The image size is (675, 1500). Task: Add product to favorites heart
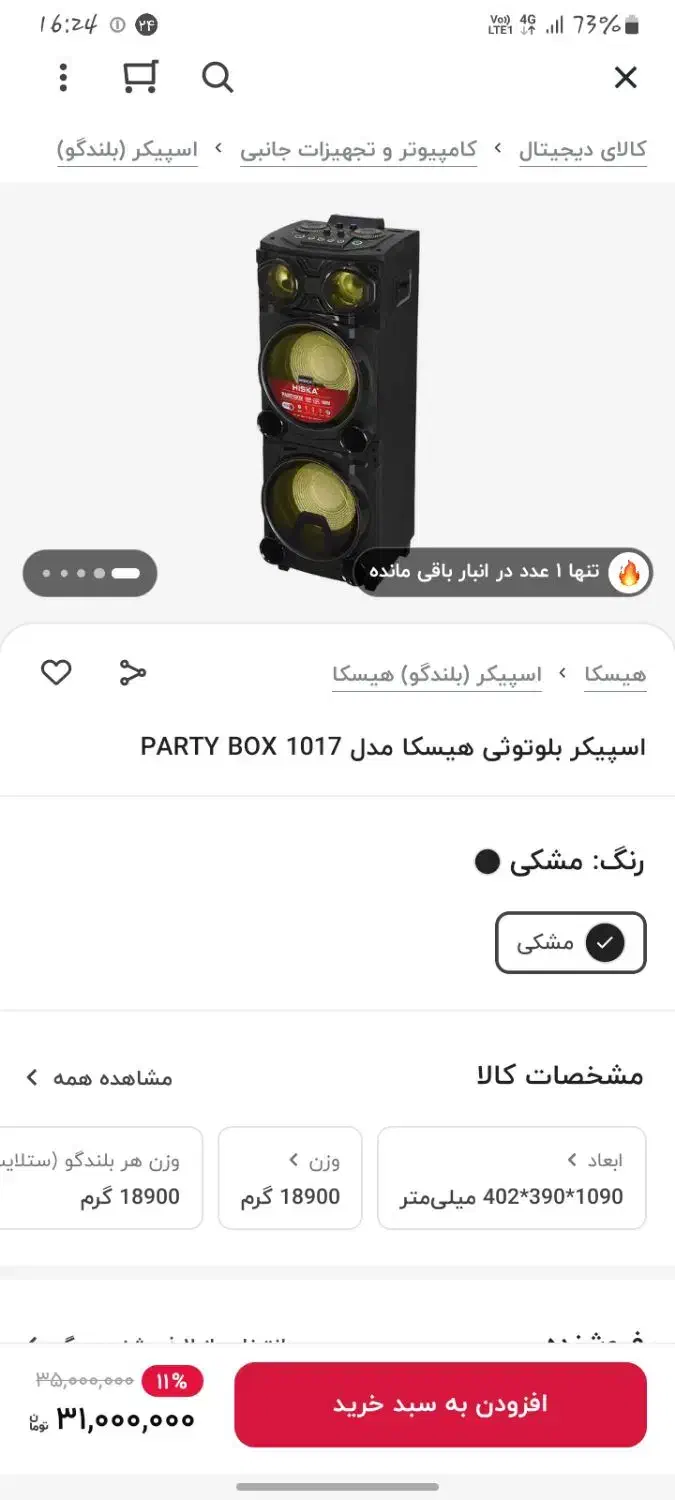(x=56, y=673)
